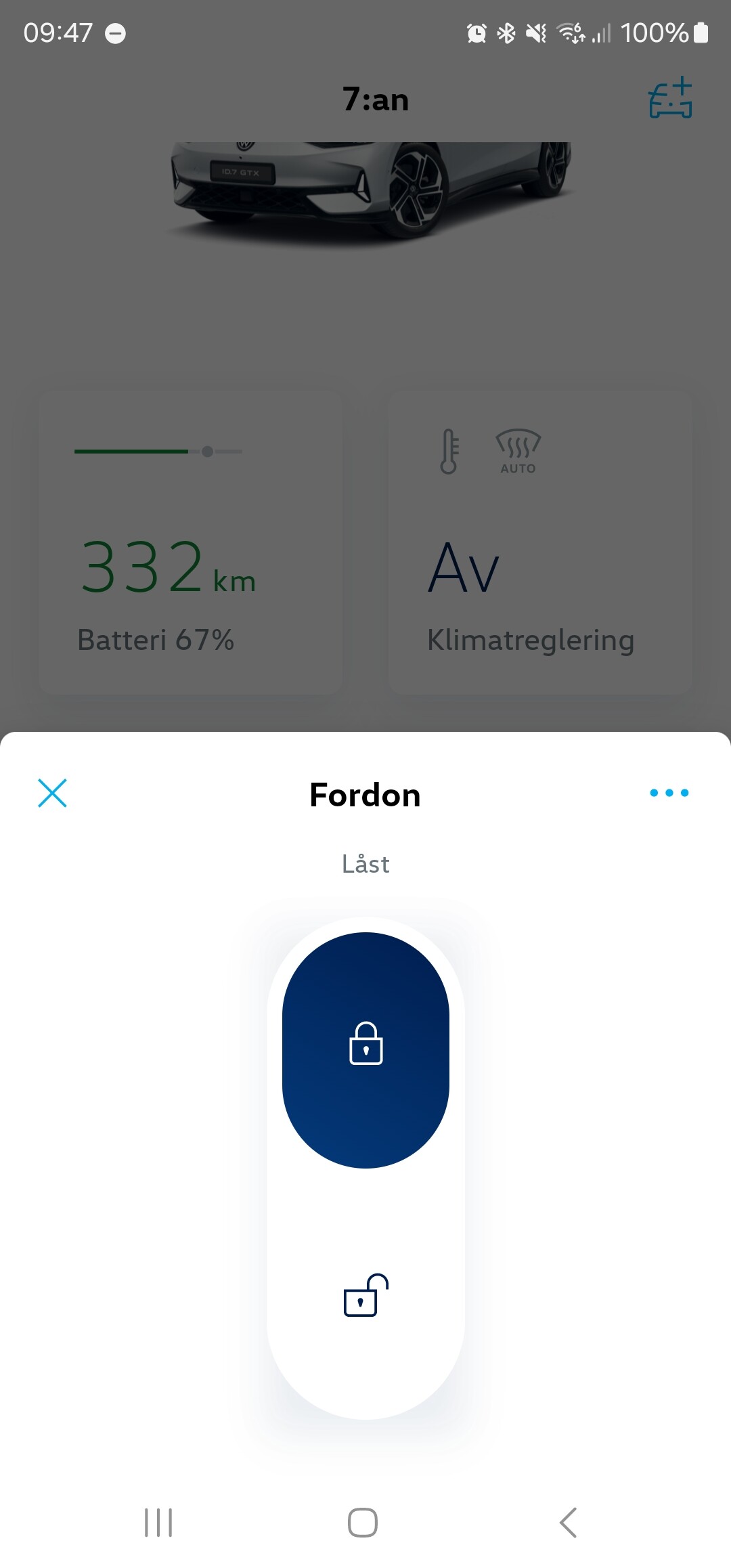Go back with the system back button

(569, 1523)
